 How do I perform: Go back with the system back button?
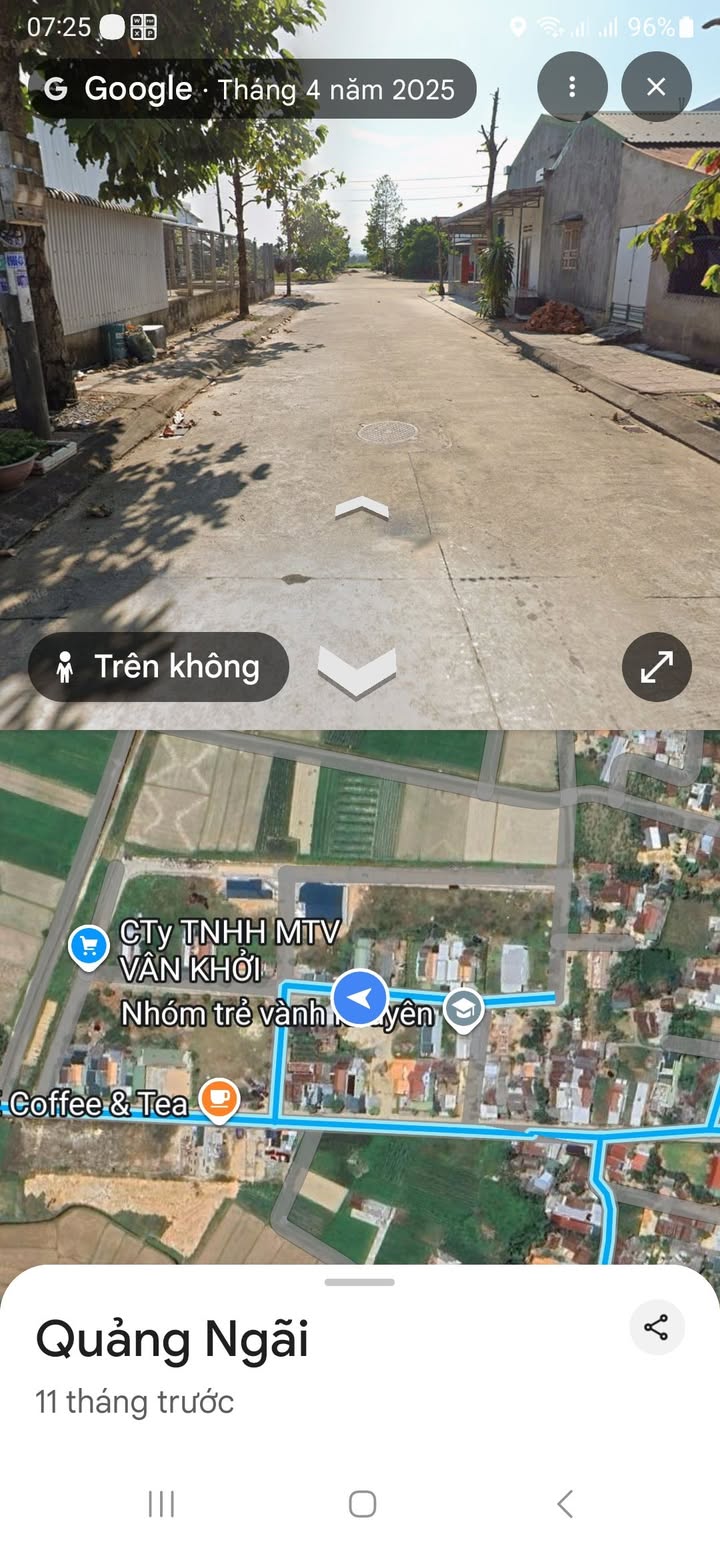tap(564, 1503)
